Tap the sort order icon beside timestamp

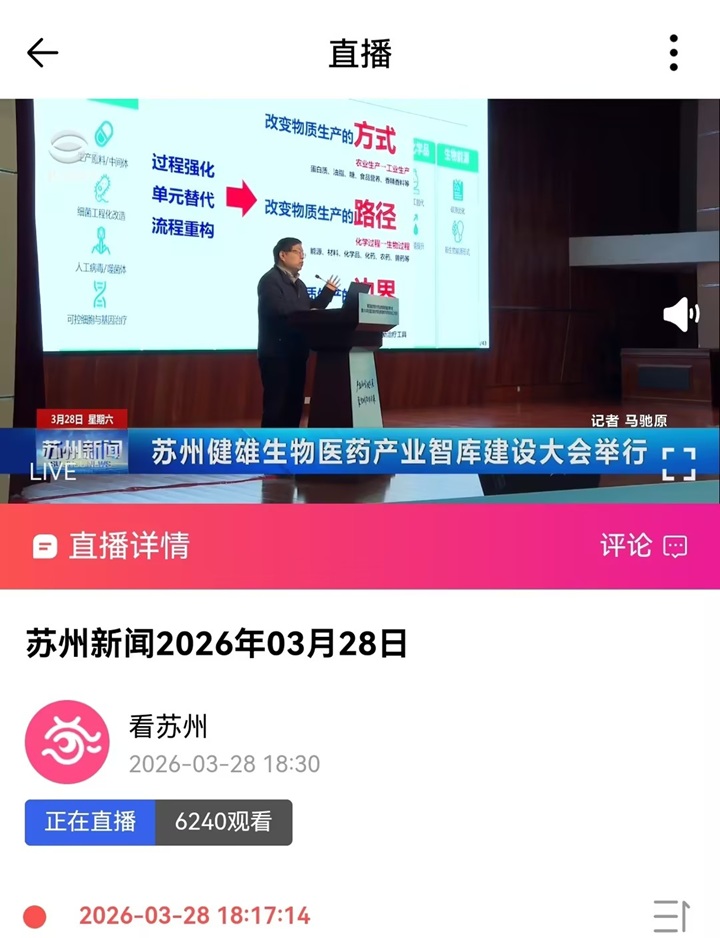coord(671,915)
